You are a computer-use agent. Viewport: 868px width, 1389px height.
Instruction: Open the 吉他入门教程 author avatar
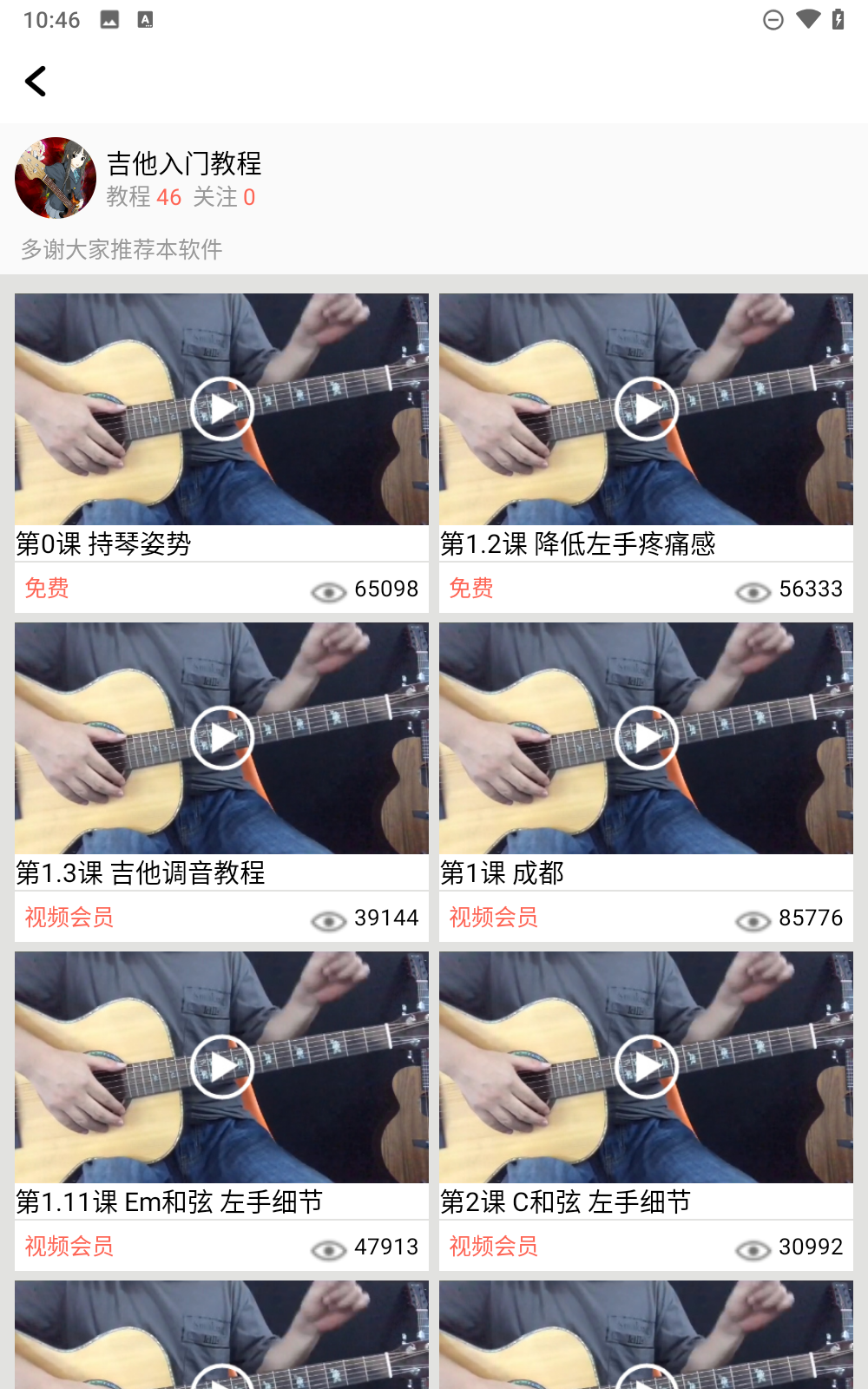click(x=56, y=178)
